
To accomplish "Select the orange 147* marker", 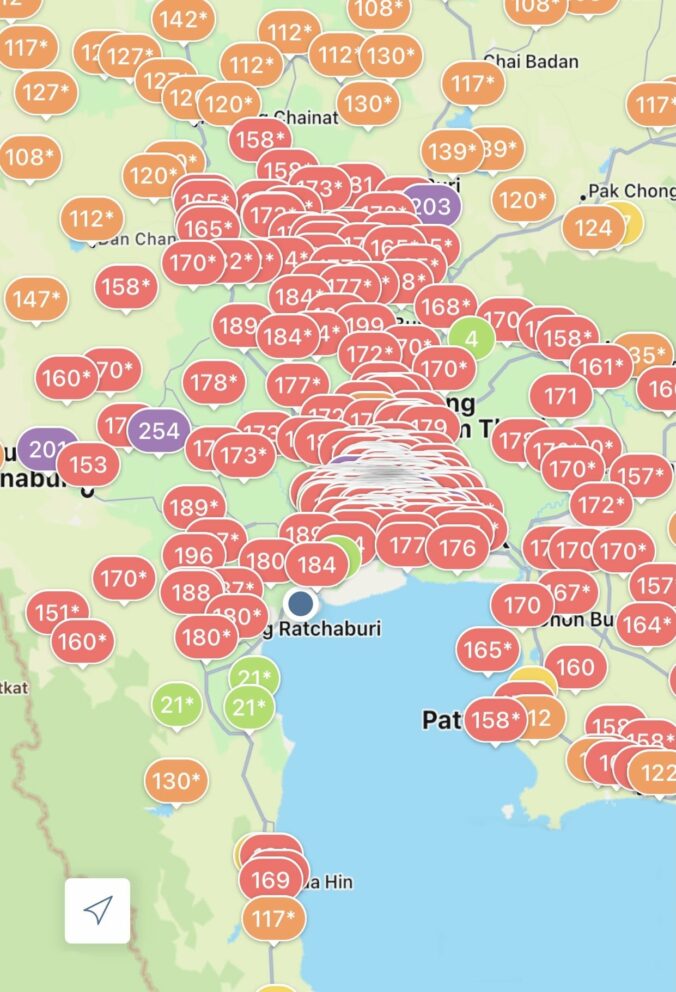I will [x=37, y=298].
